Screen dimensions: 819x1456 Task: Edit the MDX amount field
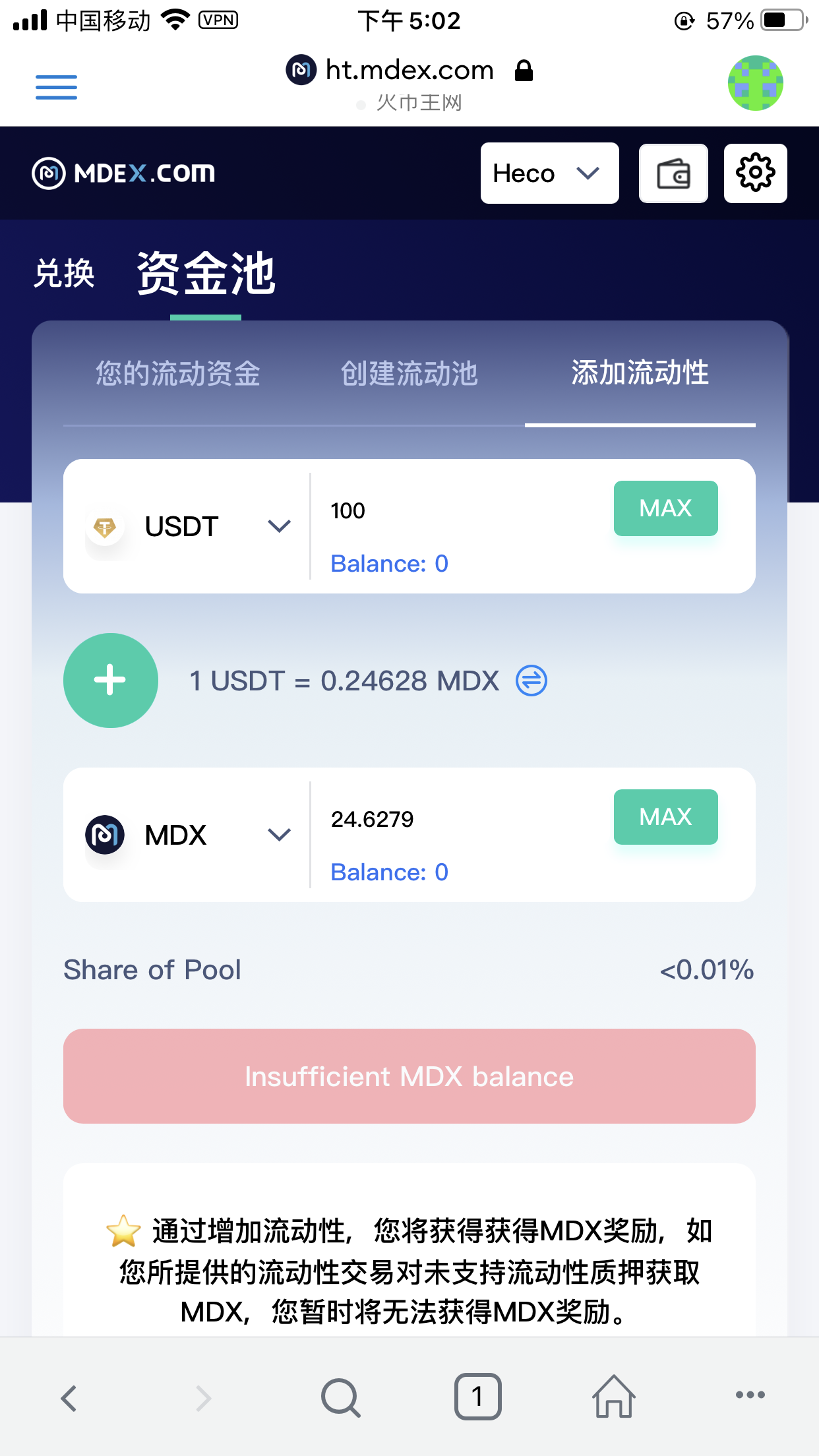pos(462,820)
